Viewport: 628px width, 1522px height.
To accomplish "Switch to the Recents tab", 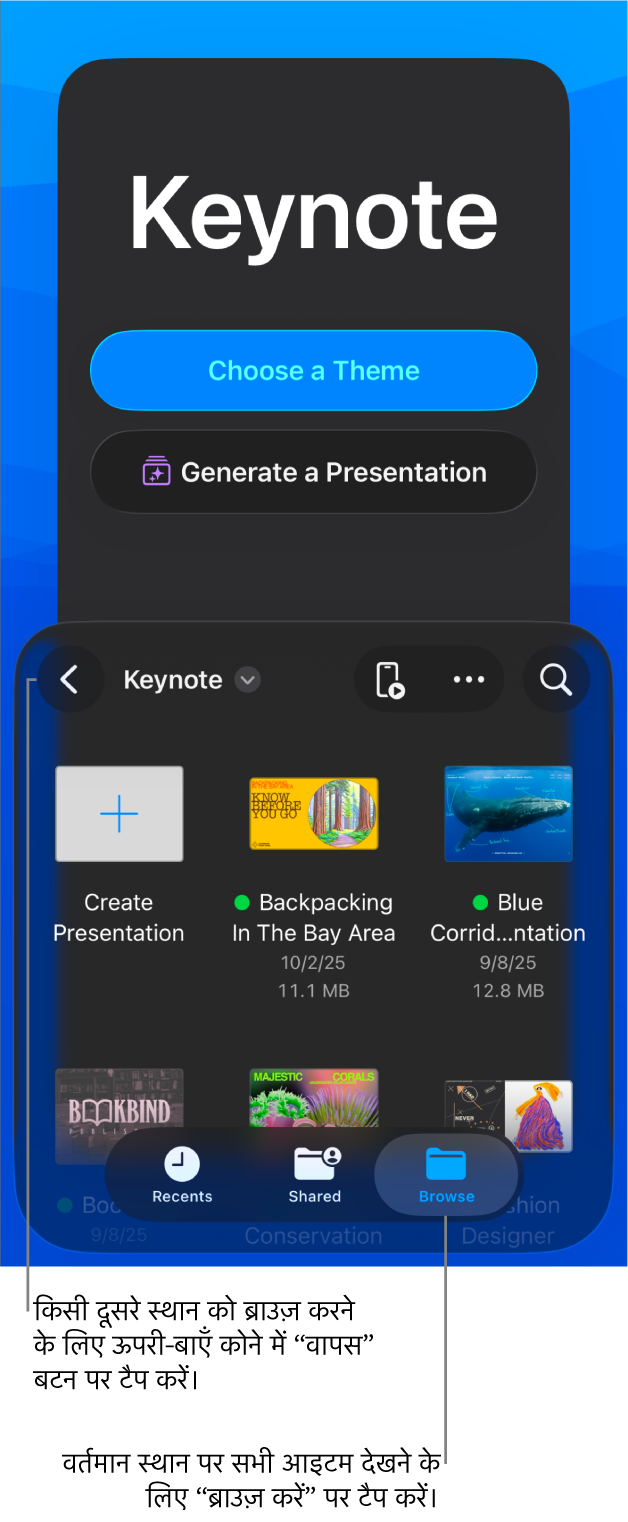I will click(x=182, y=1175).
